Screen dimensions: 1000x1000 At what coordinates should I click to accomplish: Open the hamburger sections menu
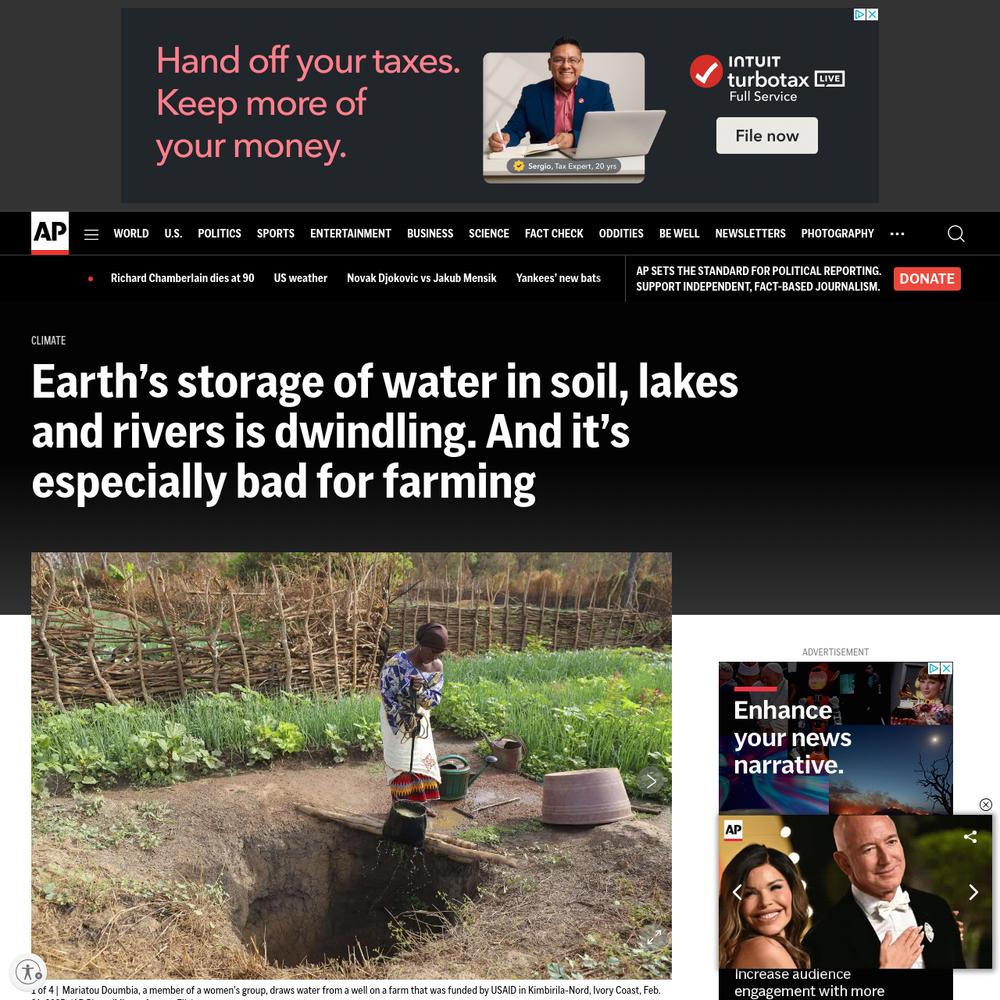coord(91,234)
